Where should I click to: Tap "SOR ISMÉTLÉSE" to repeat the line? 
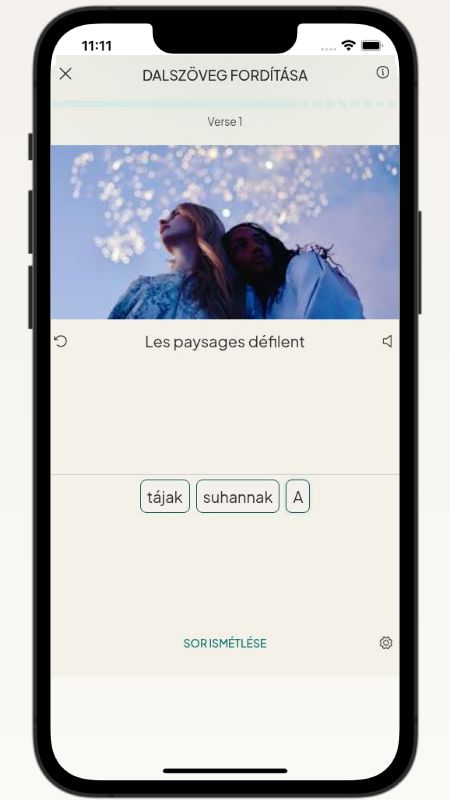225,643
